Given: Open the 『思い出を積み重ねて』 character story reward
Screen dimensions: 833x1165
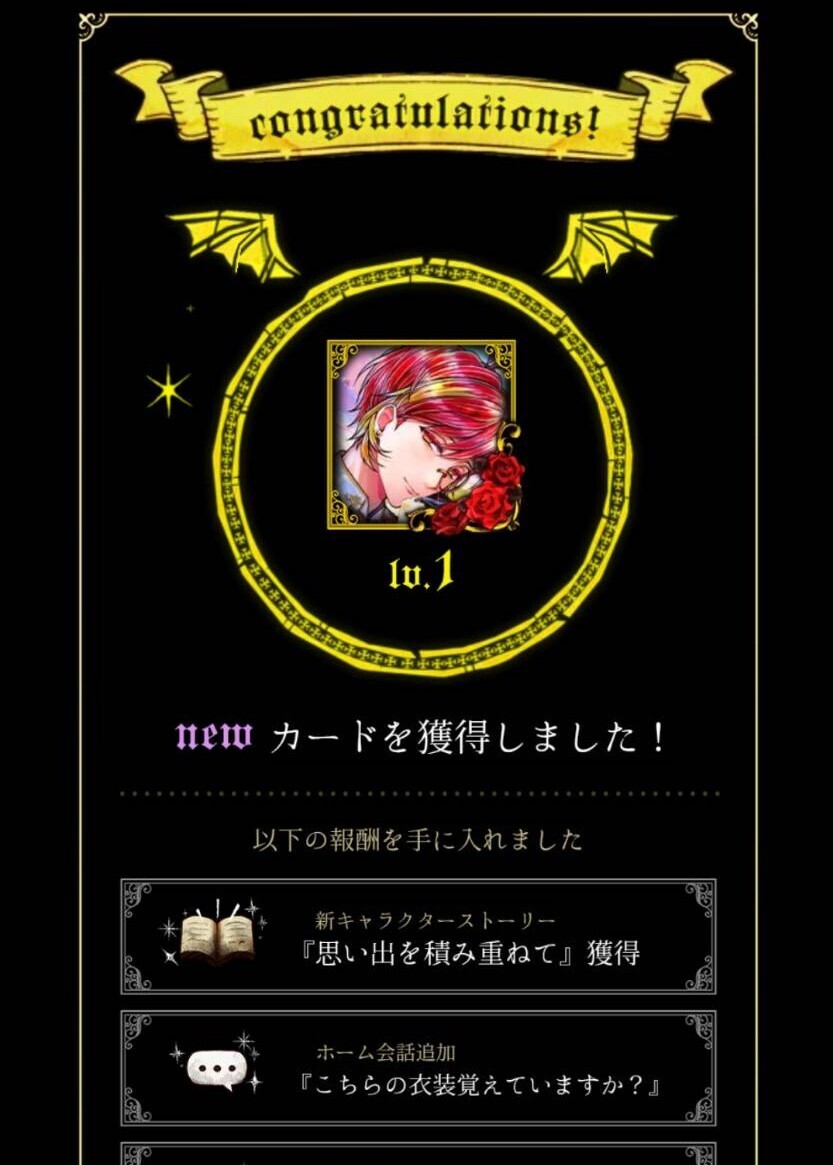Looking at the screenshot, I should (418, 937).
